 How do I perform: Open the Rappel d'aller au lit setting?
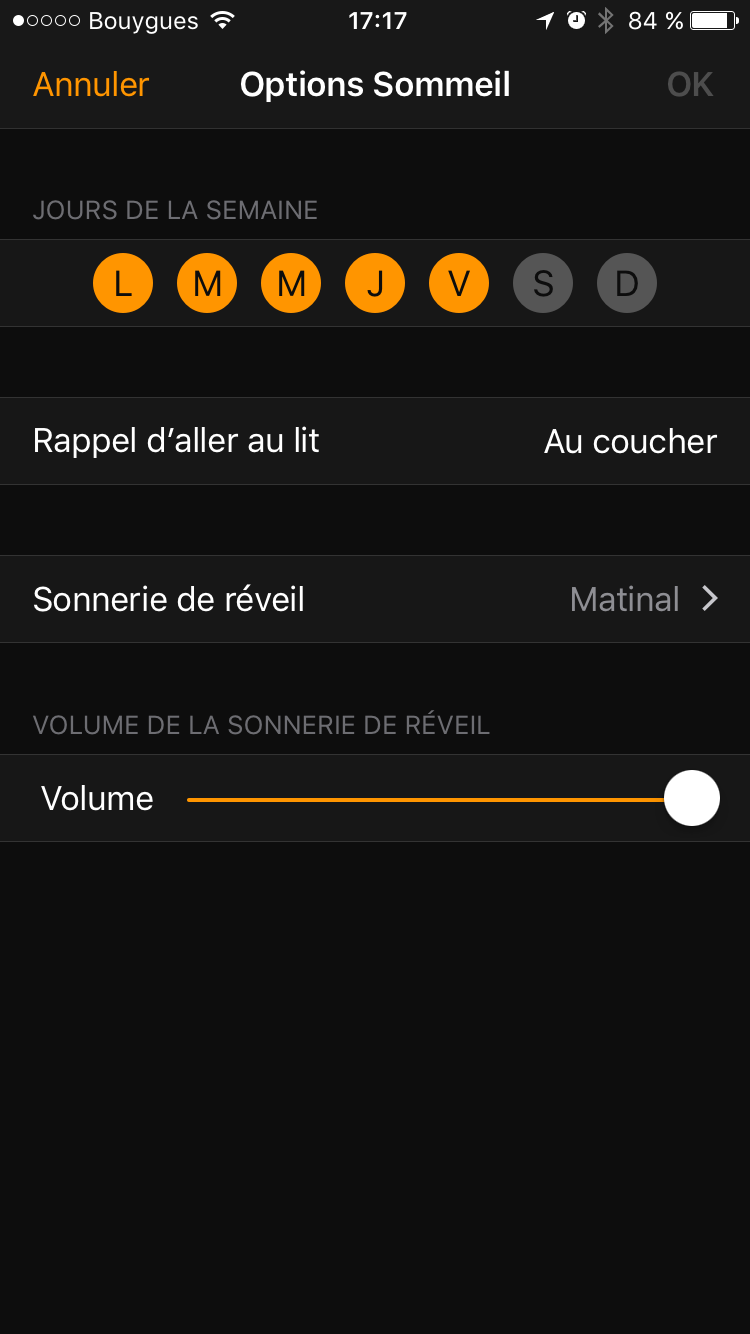(375, 441)
